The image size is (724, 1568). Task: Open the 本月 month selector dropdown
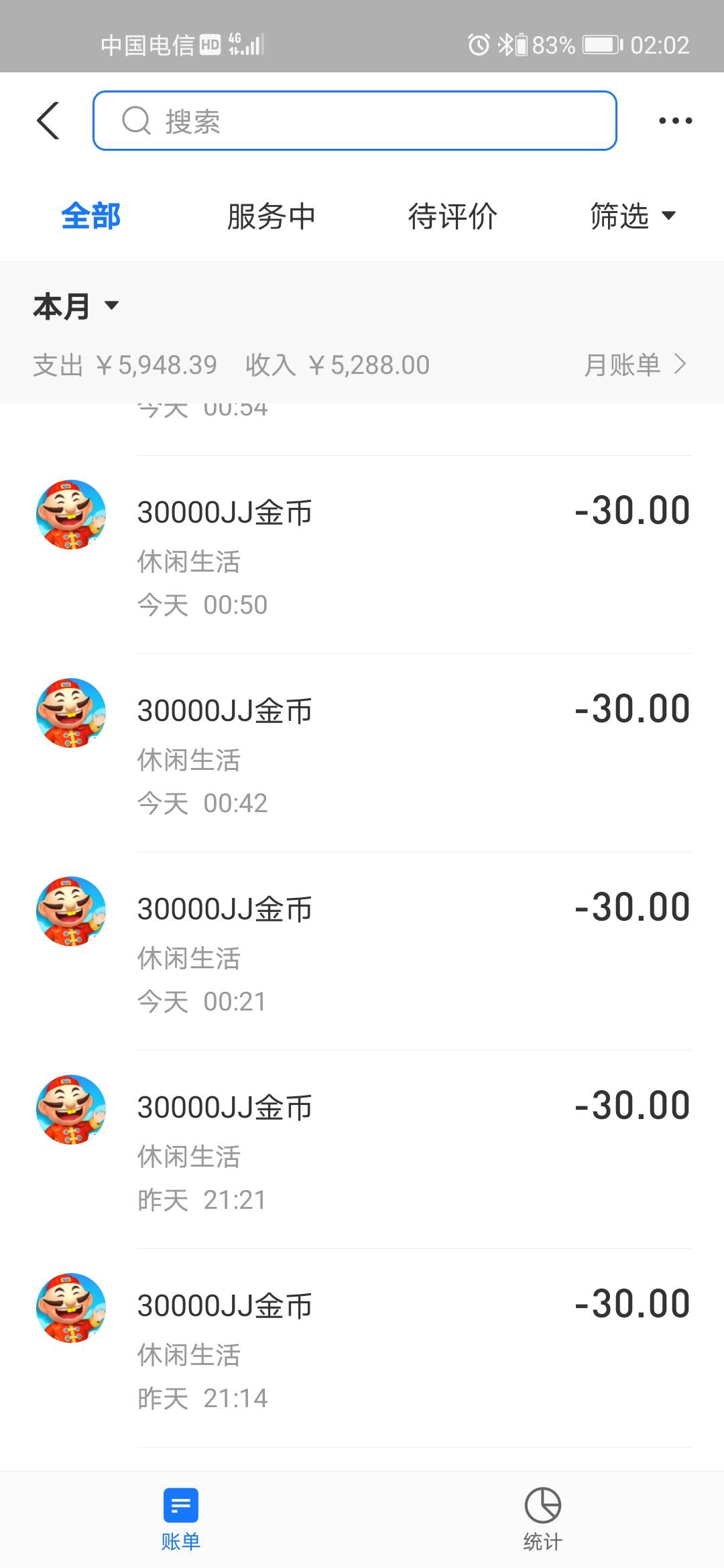[77, 306]
